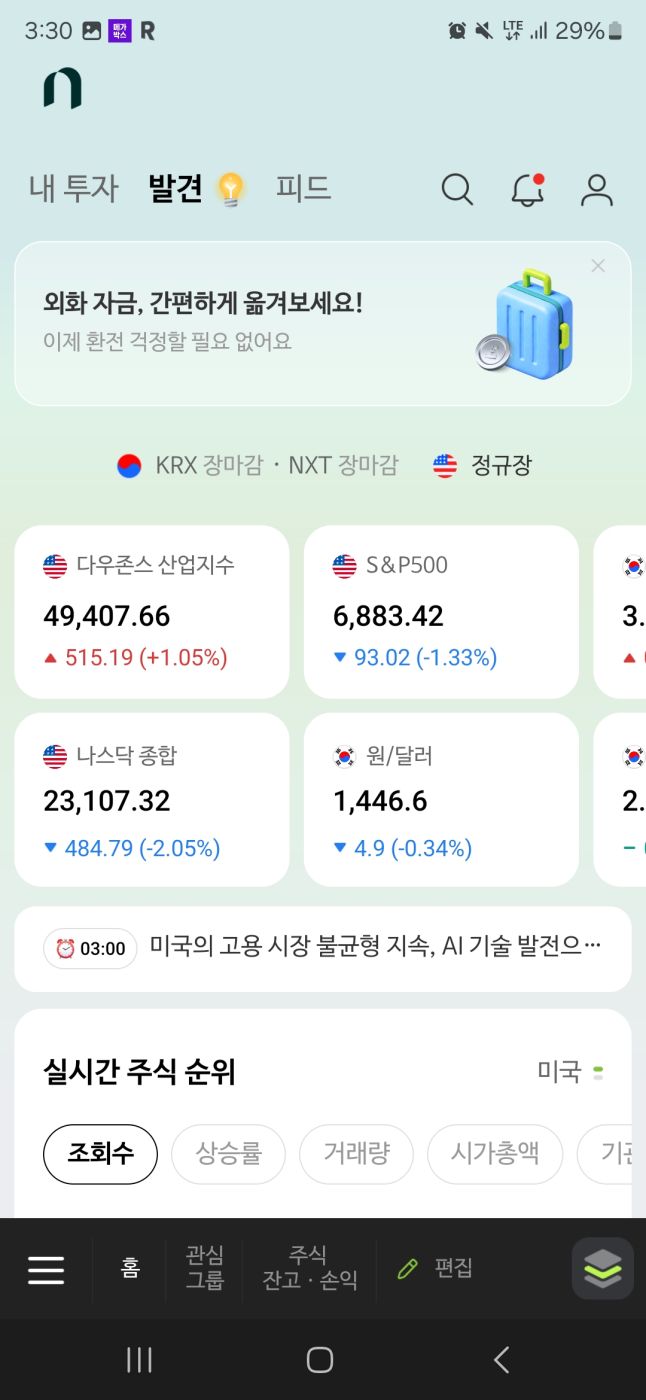Open the search magnifier icon
646x1400 pixels.
(x=457, y=189)
